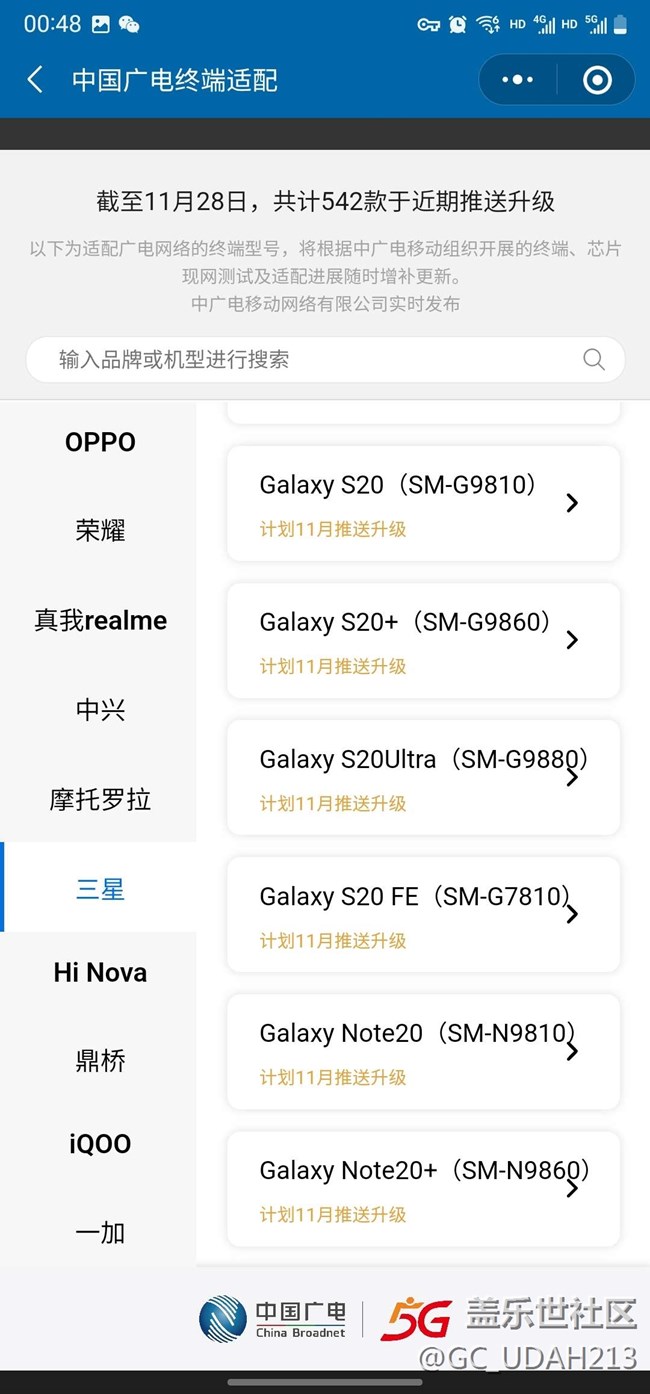
Task: Select the 一加 brand
Action: tap(100, 1232)
